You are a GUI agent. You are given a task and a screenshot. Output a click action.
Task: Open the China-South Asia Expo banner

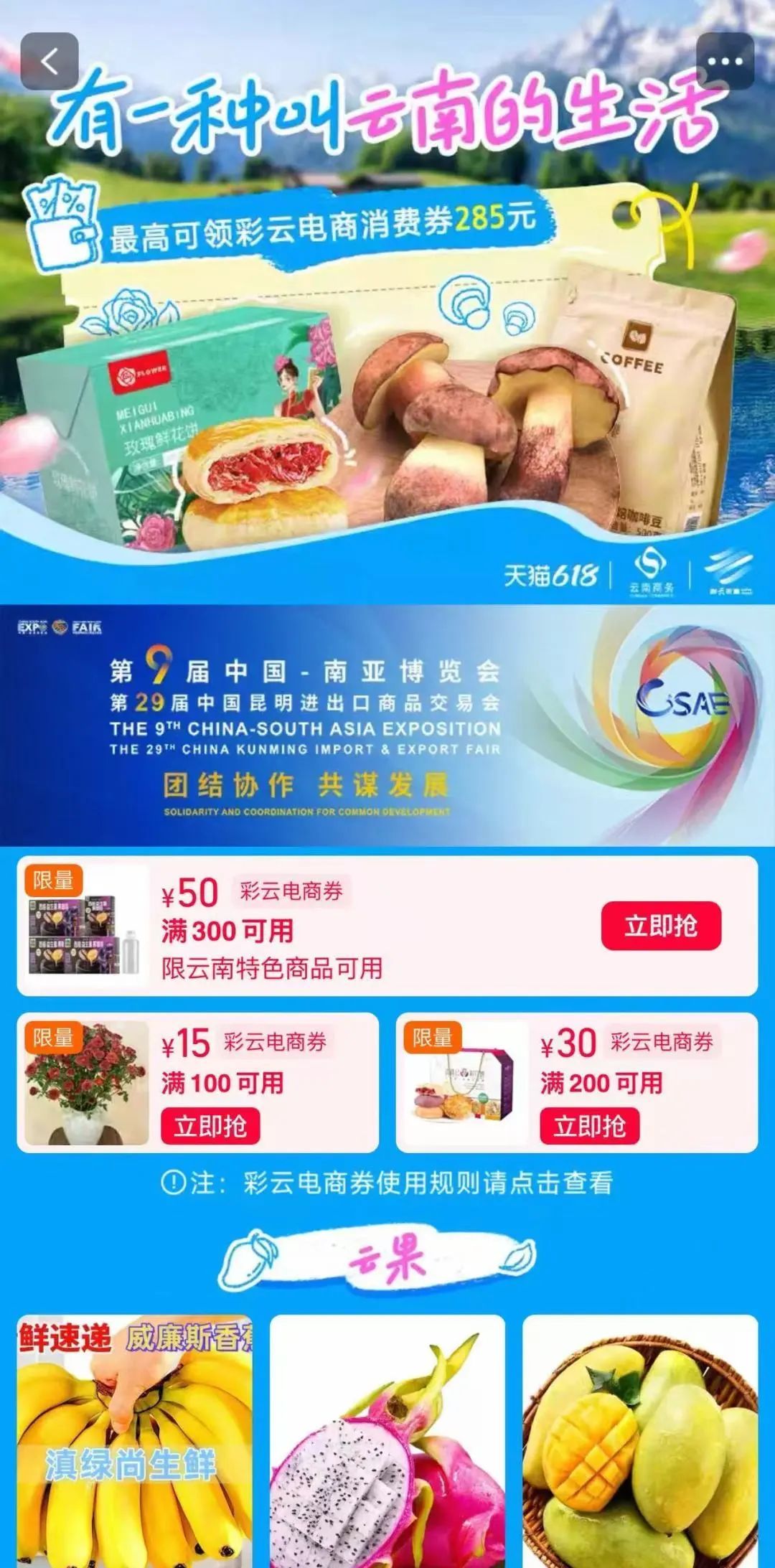tap(387, 725)
